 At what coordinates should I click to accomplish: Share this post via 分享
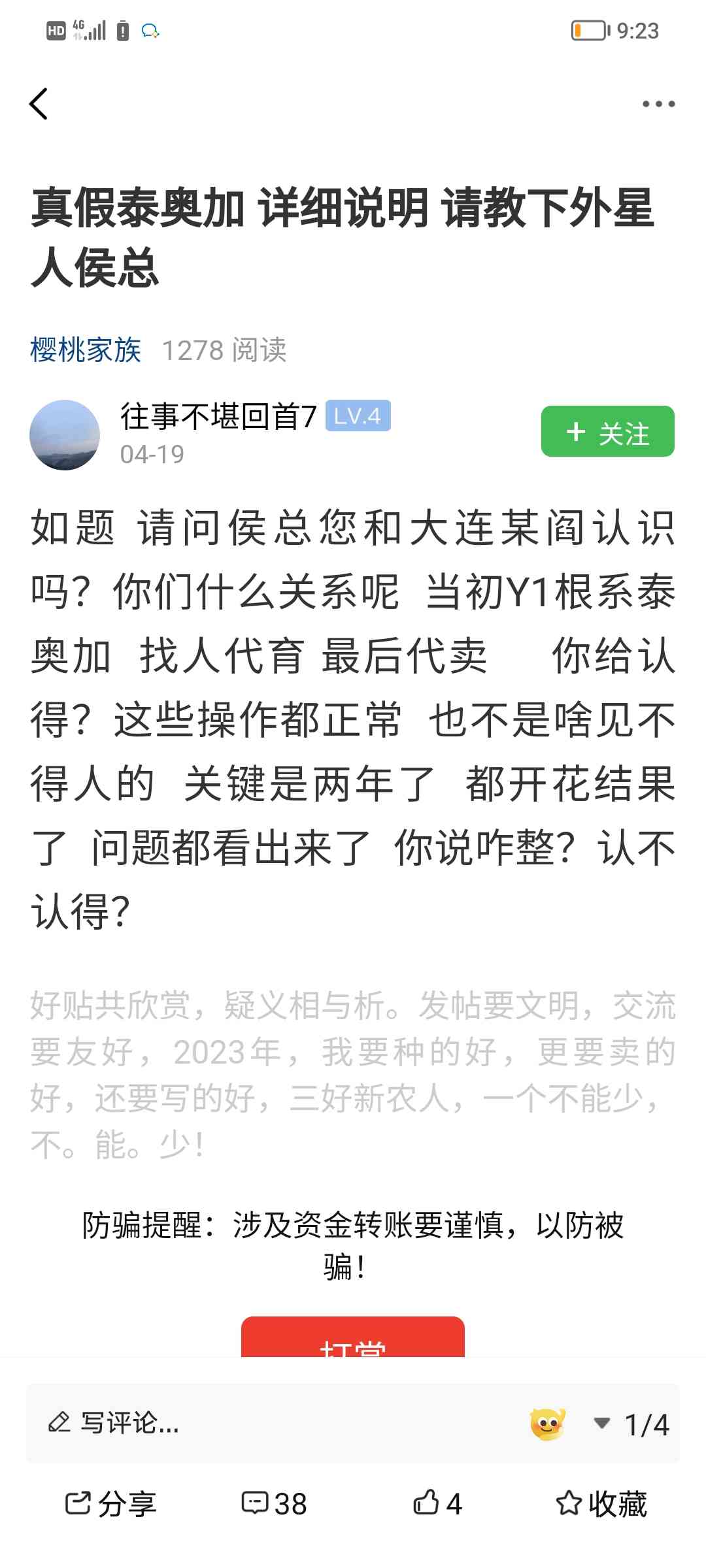[110, 1503]
